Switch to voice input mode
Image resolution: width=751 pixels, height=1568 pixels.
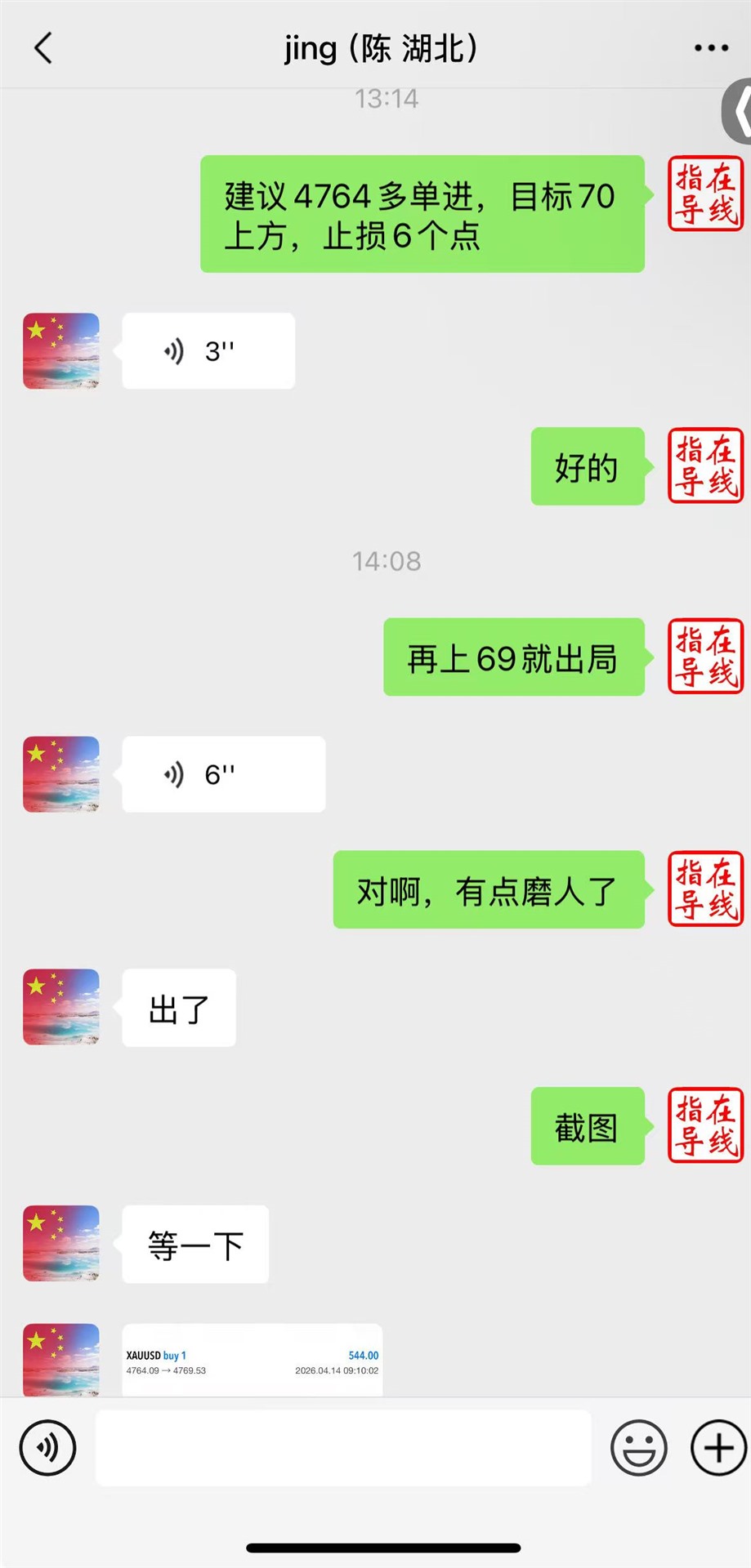47,1447
